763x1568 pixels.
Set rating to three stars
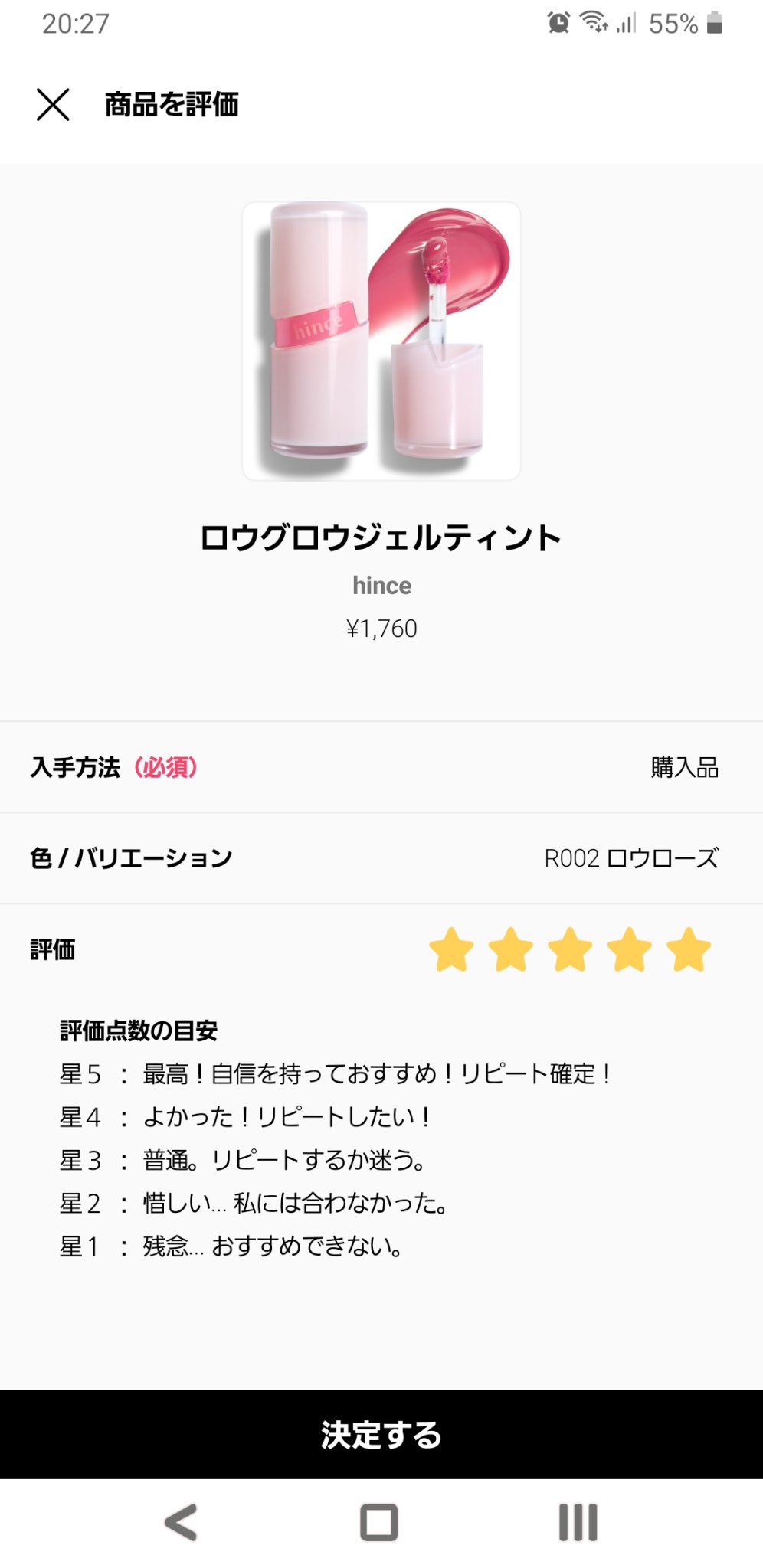571,949
